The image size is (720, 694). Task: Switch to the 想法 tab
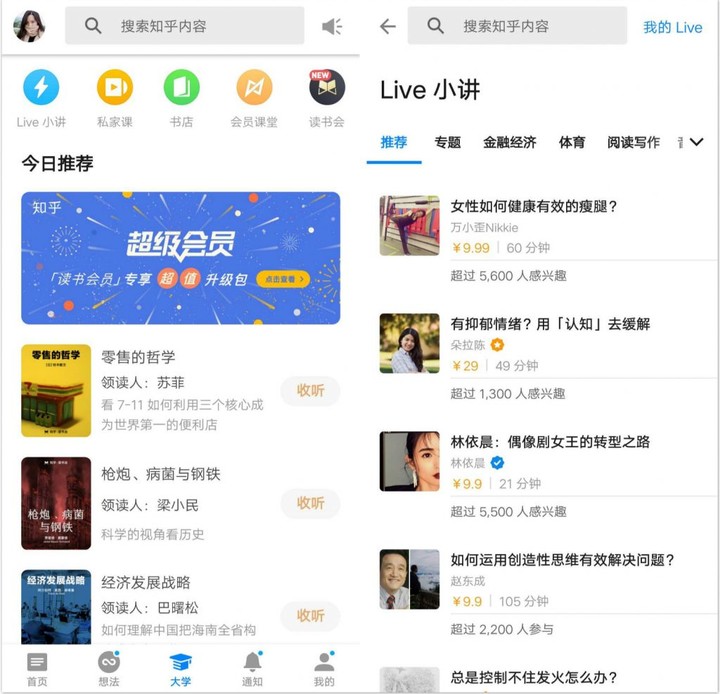[x=109, y=668]
